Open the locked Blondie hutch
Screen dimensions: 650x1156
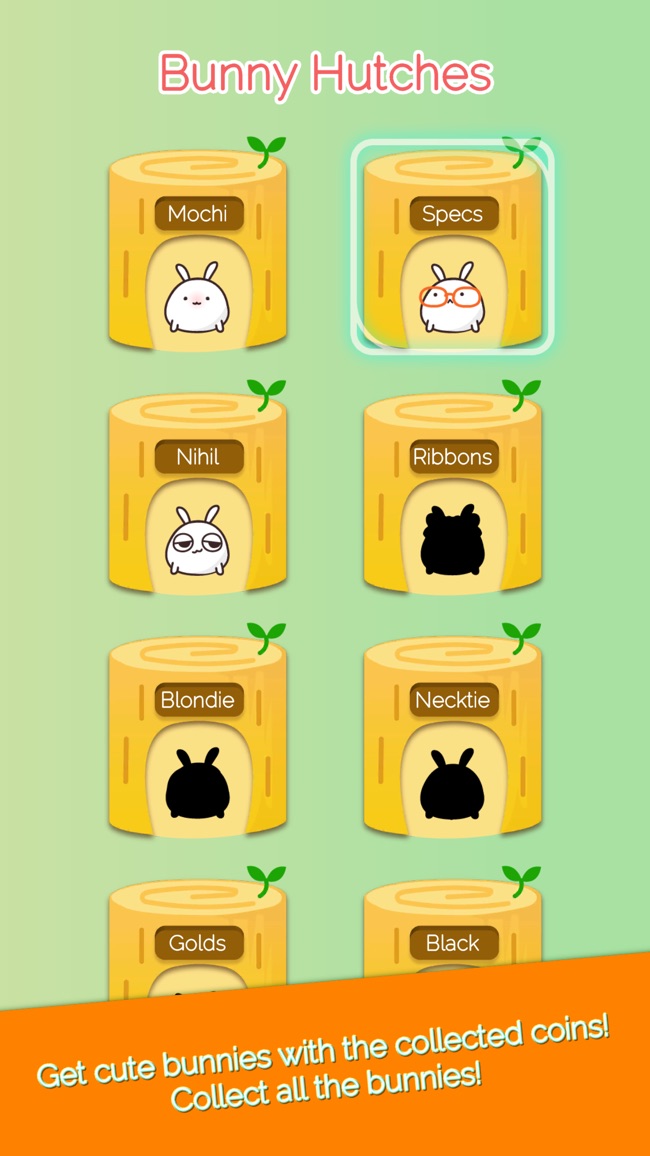point(197,736)
